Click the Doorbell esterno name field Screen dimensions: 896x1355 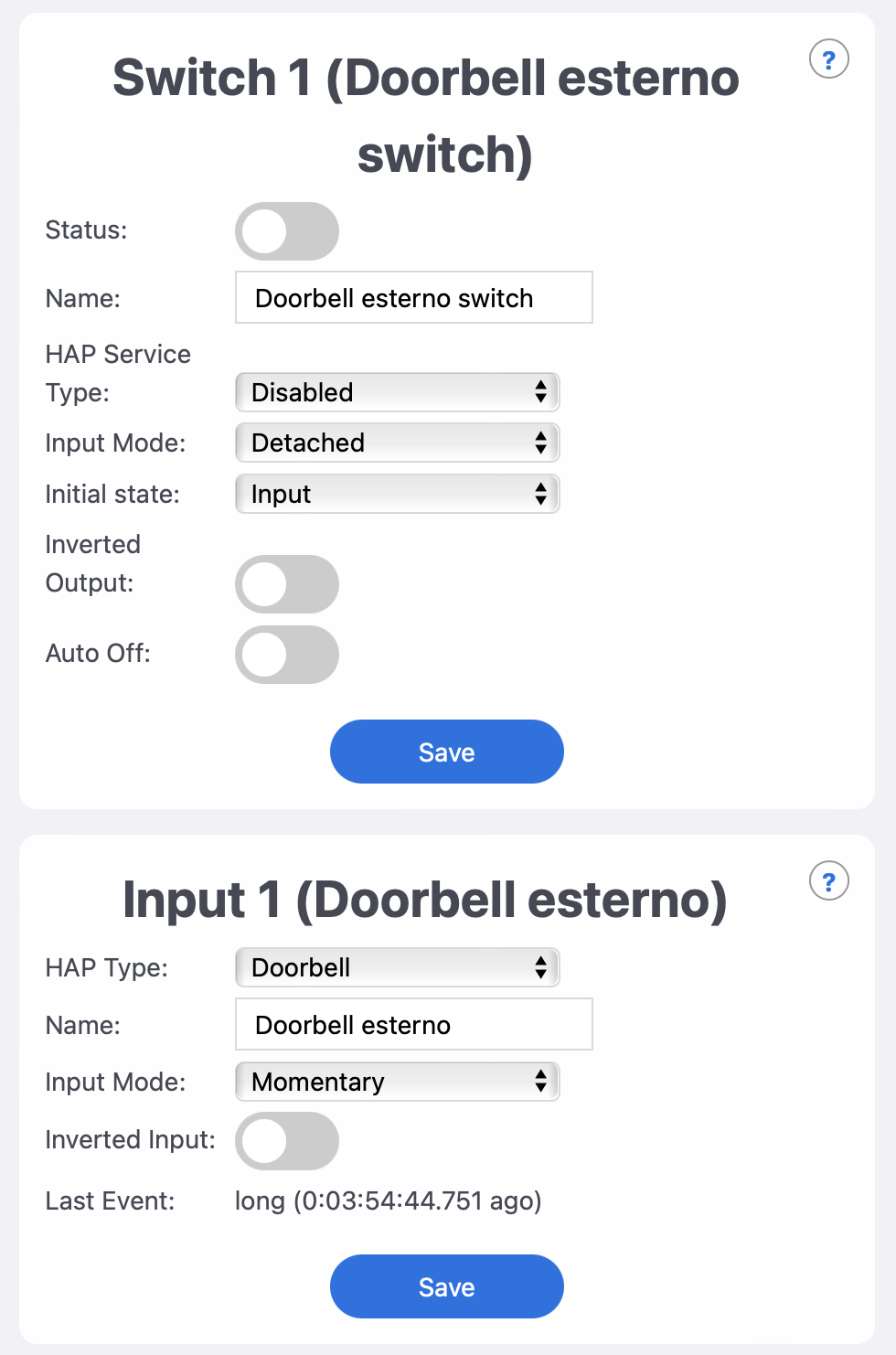[413, 1024]
